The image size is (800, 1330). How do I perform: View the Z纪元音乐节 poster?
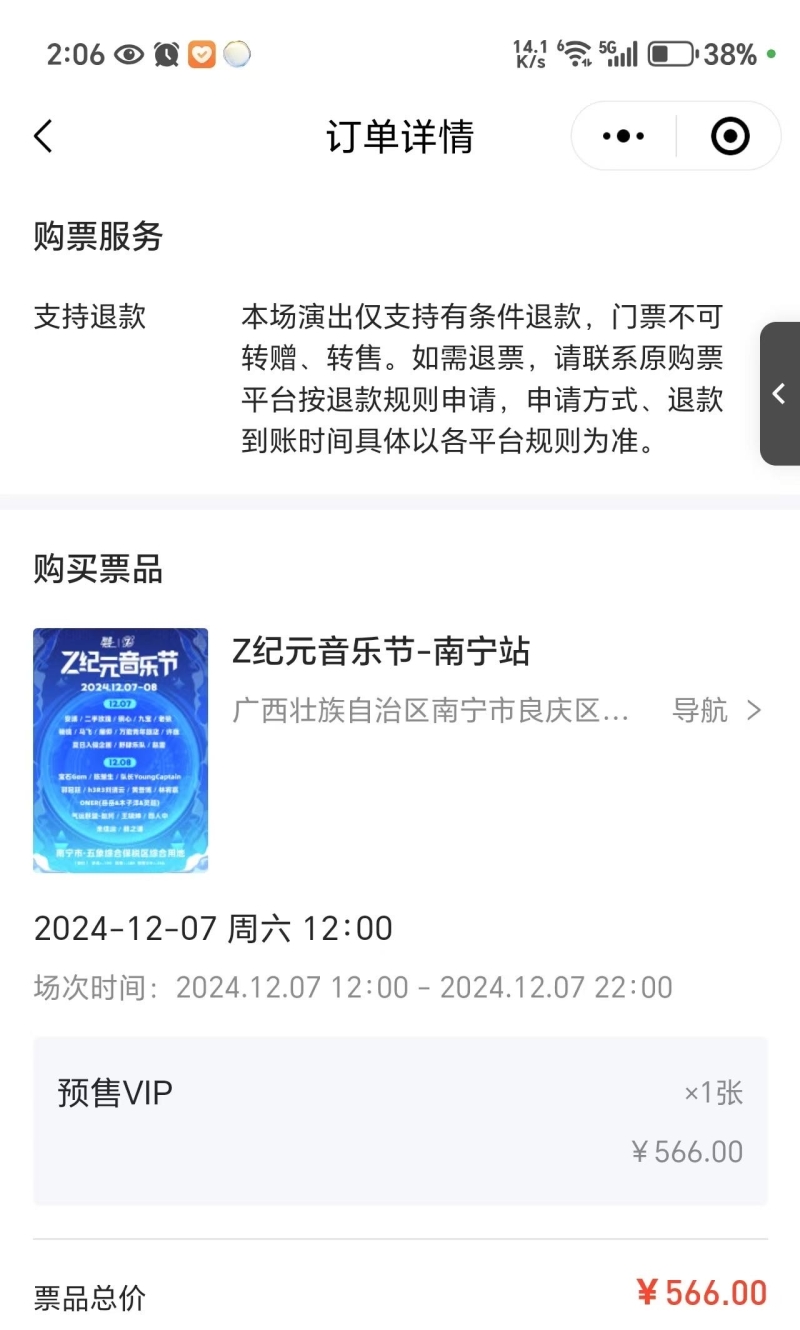click(121, 750)
